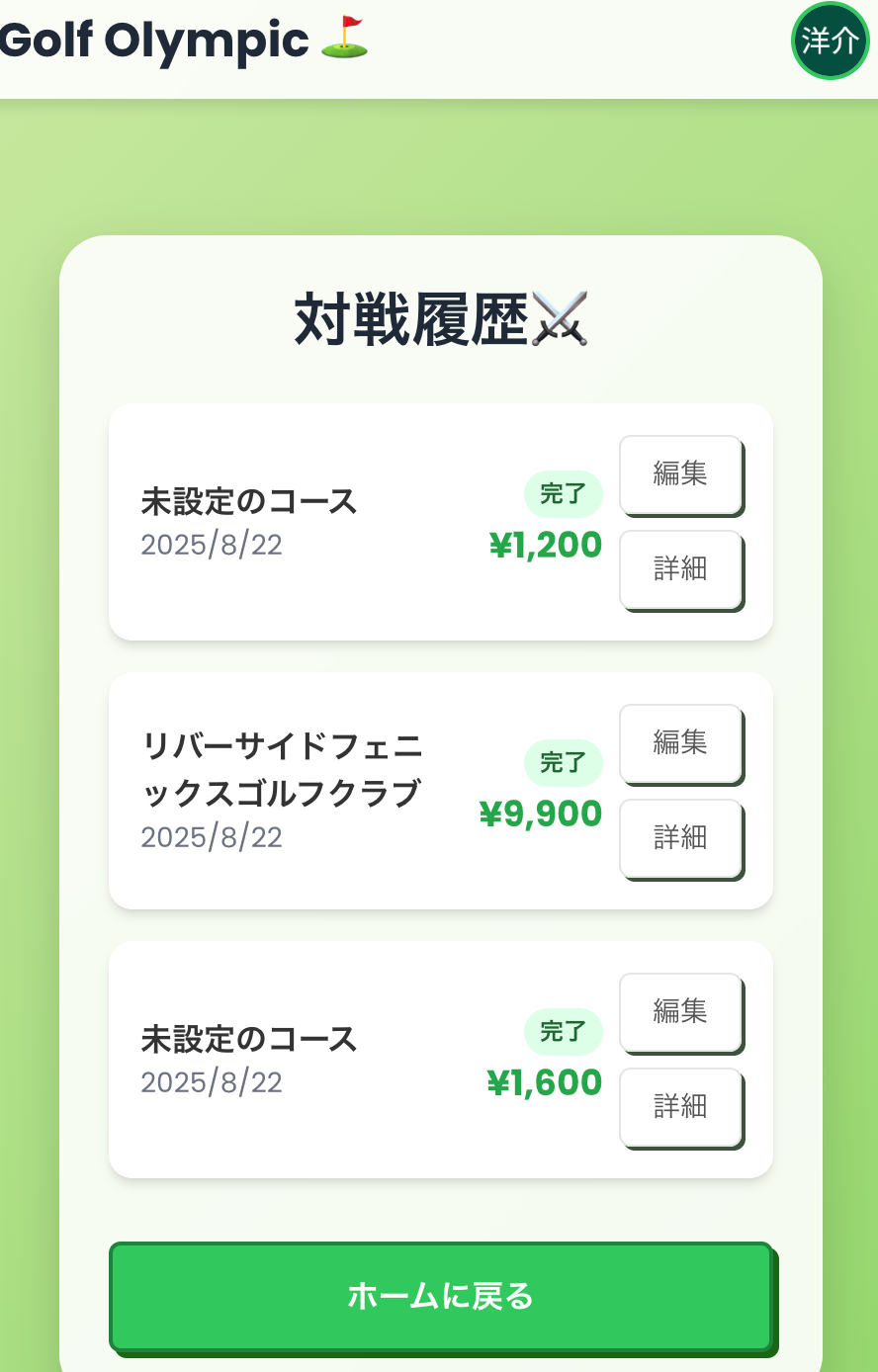Click the 完了 badge on the ¥1,200 match
The width and height of the screenshot is (878, 1372).
pyautogui.click(x=563, y=494)
